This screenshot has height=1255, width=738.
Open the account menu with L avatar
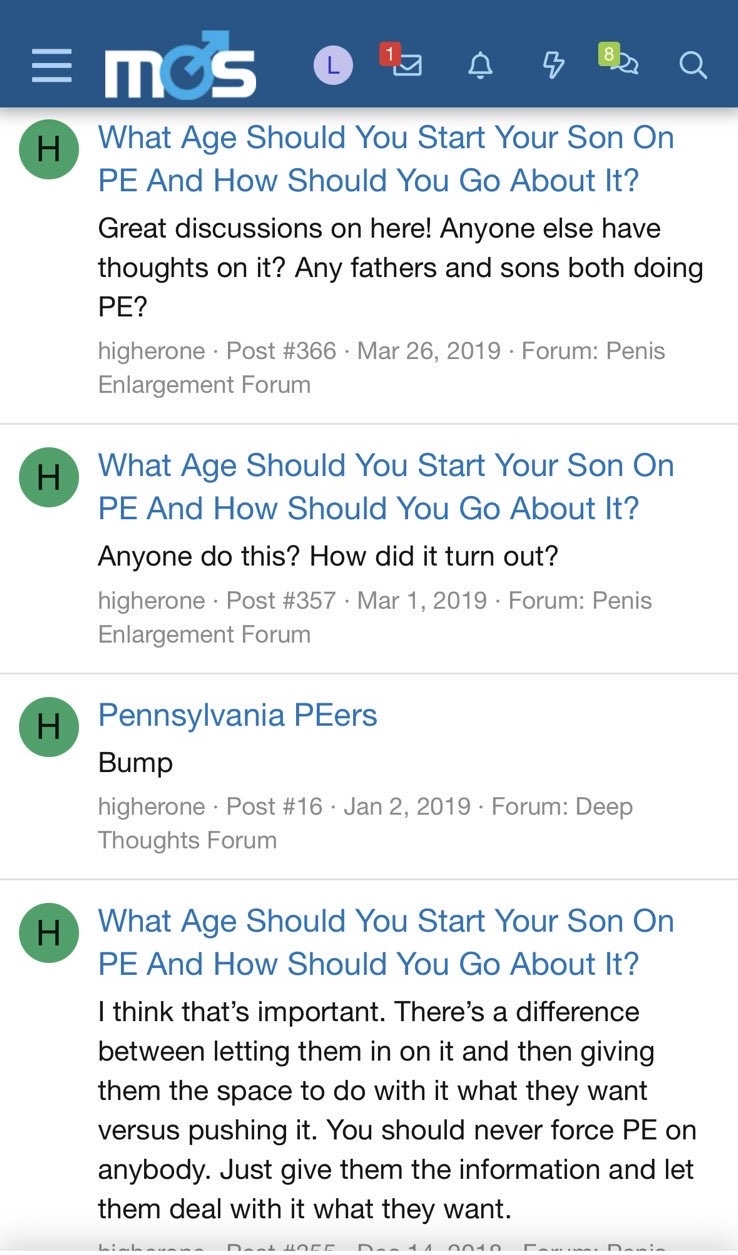click(x=333, y=66)
